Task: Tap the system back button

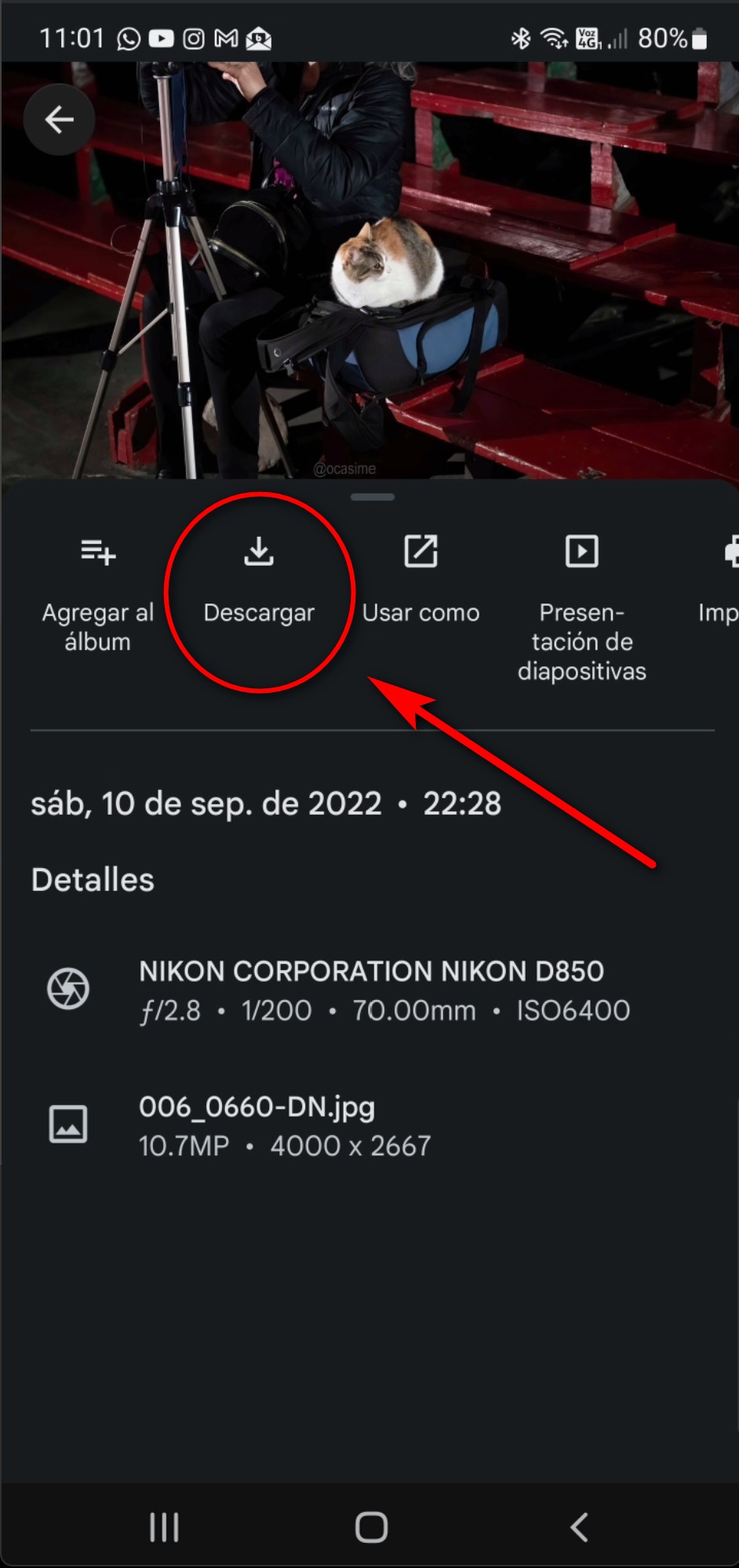Action: (x=579, y=1527)
